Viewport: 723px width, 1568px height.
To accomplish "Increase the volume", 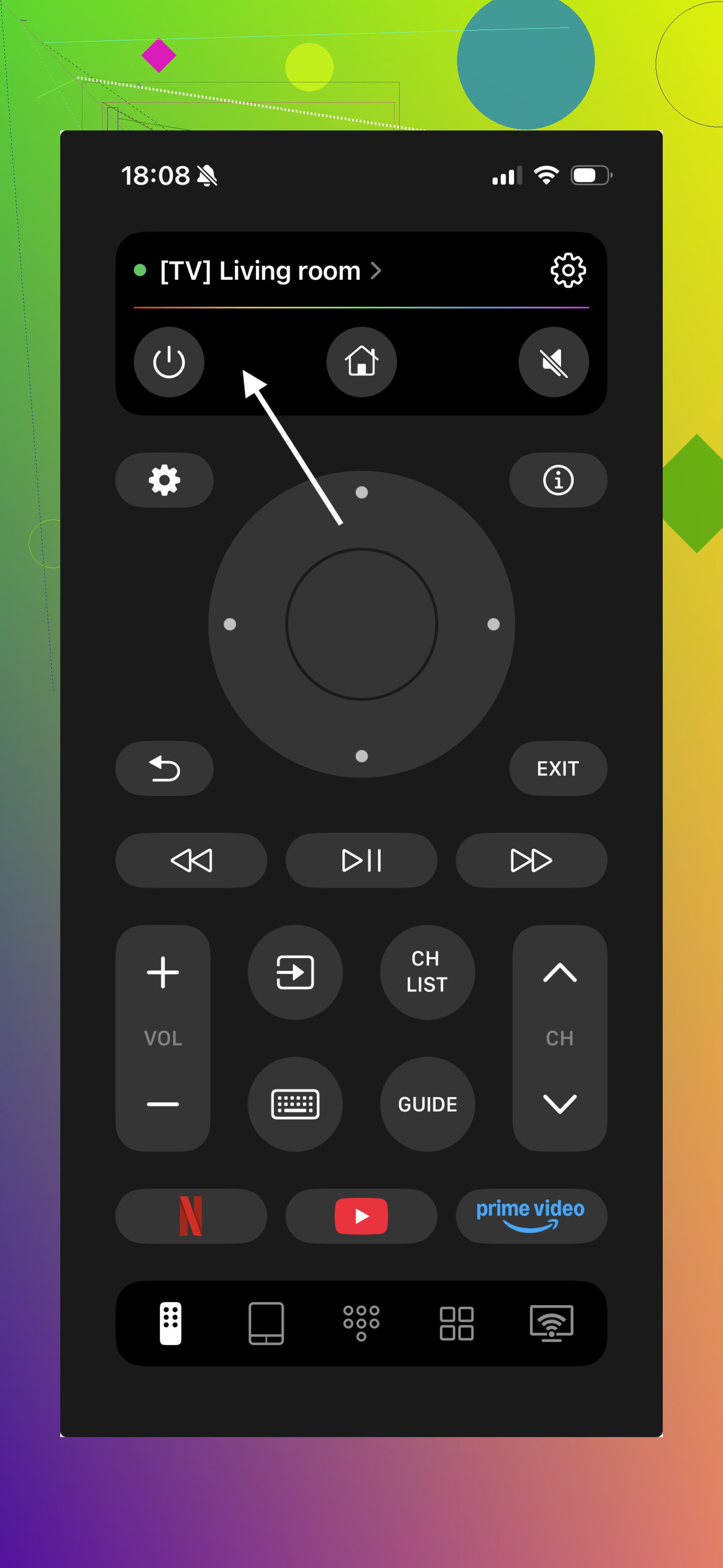I will coord(163,972).
